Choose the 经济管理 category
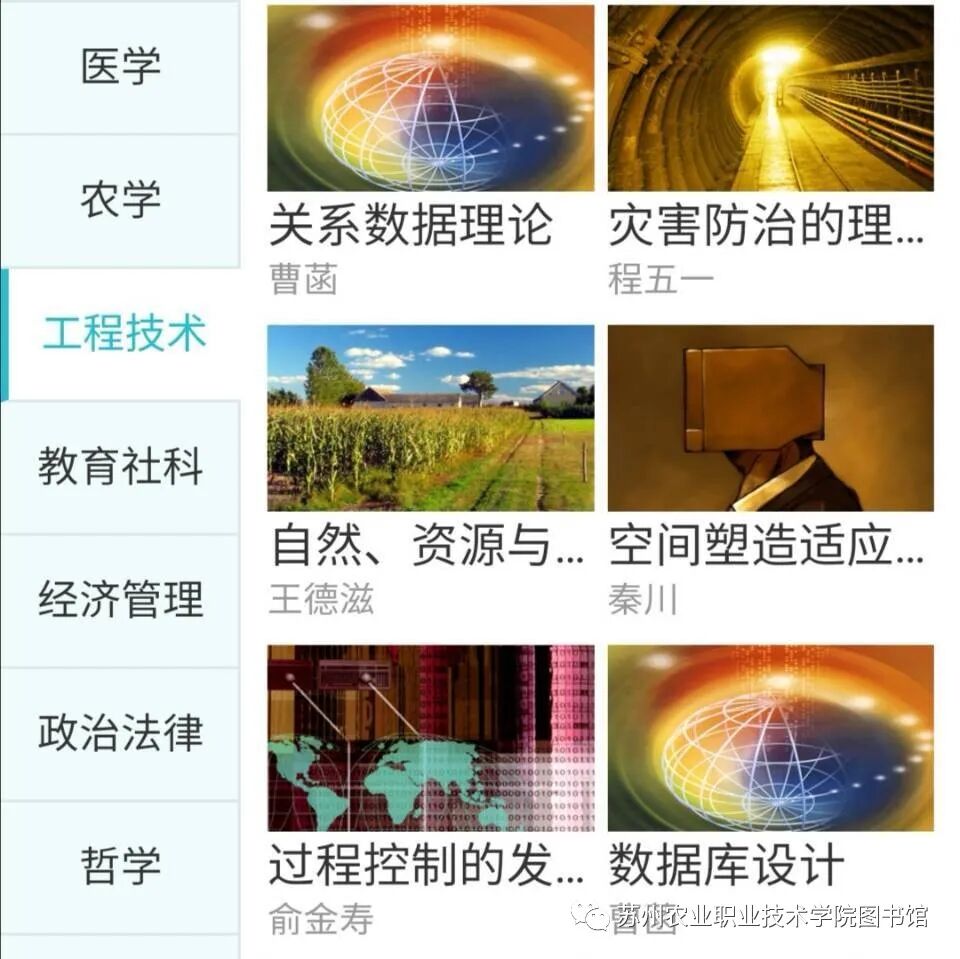The image size is (960, 959). (121, 601)
